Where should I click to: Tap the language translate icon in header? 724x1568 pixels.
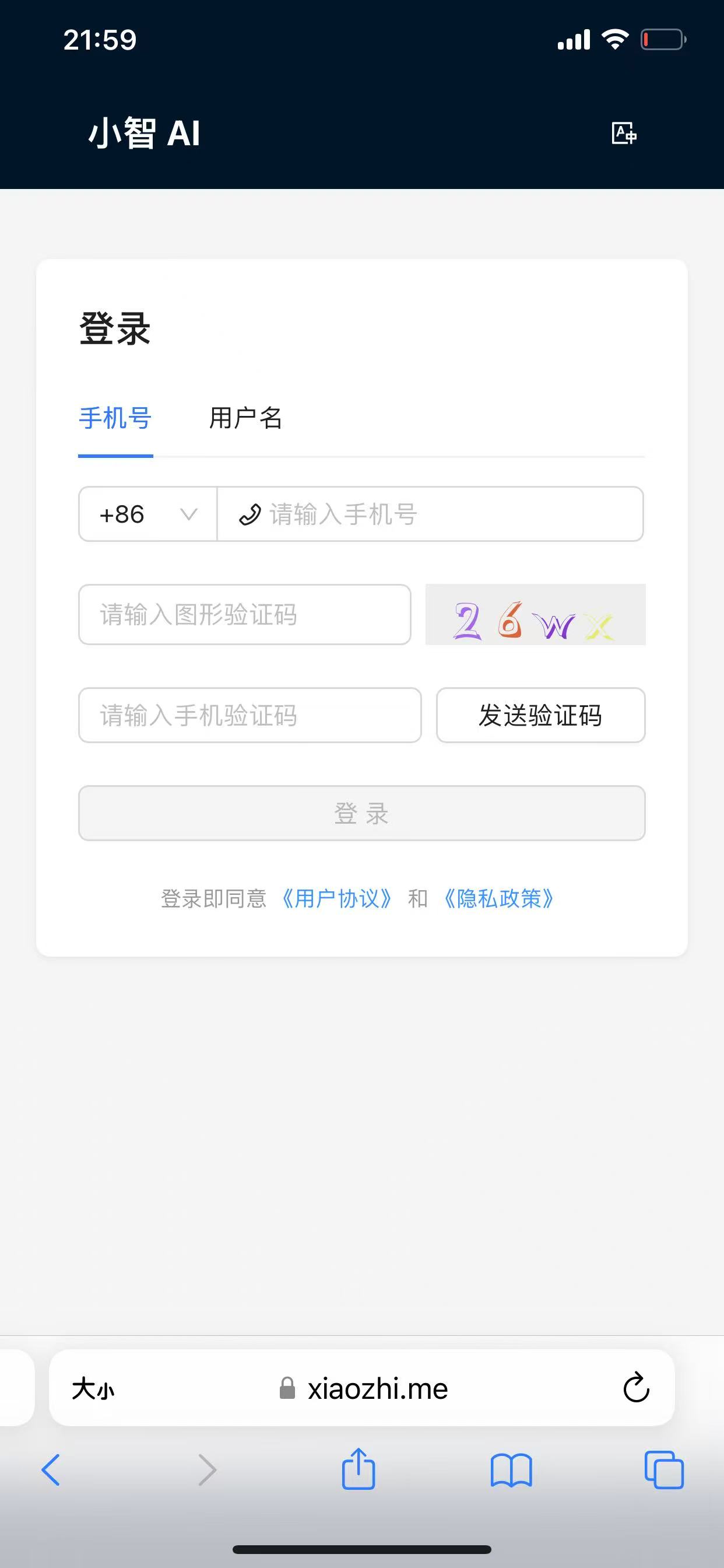click(x=624, y=132)
